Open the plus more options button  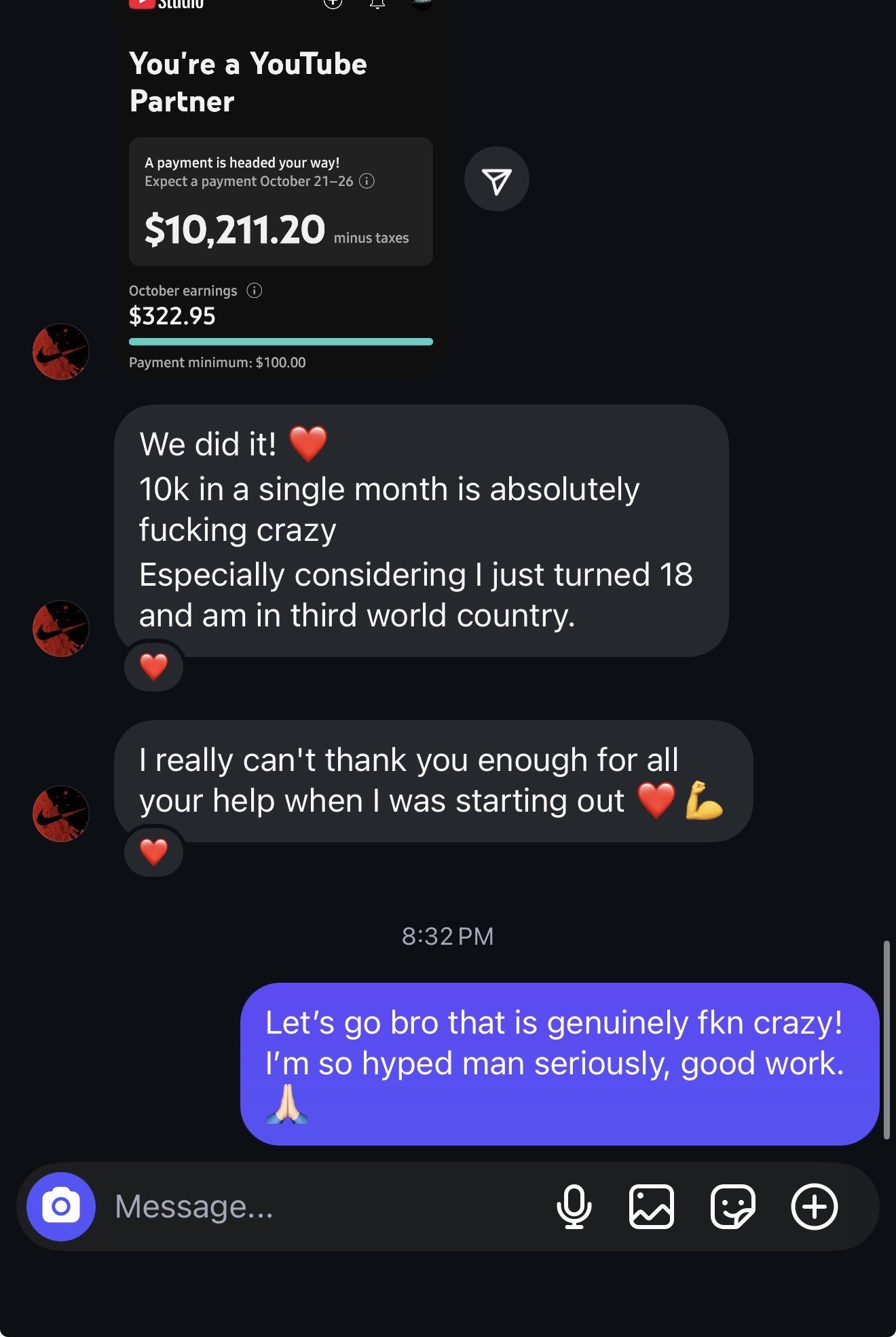pos(814,1206)
